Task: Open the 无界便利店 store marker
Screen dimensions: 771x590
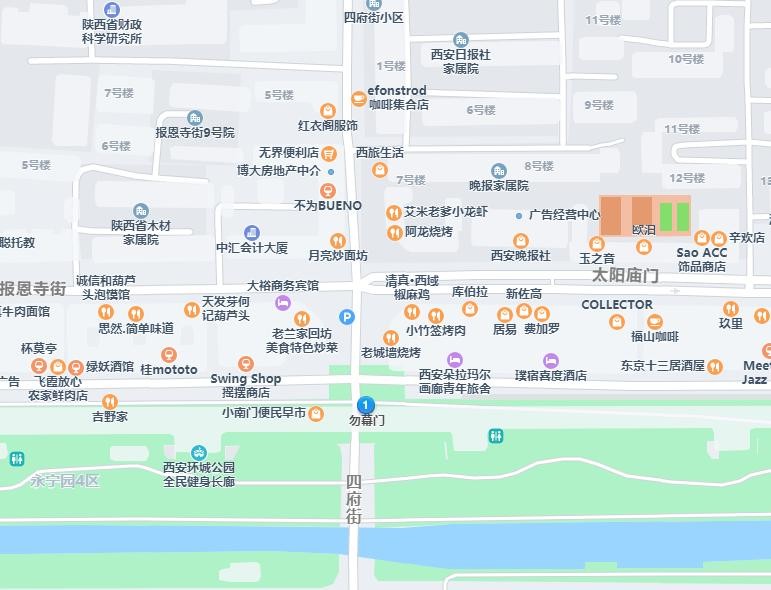Action: [x=328, y=153]
